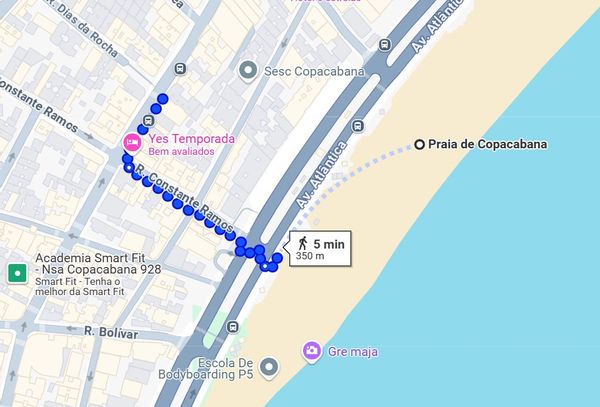Select the Yes Temporada hotel pin

tap(130, 143)
